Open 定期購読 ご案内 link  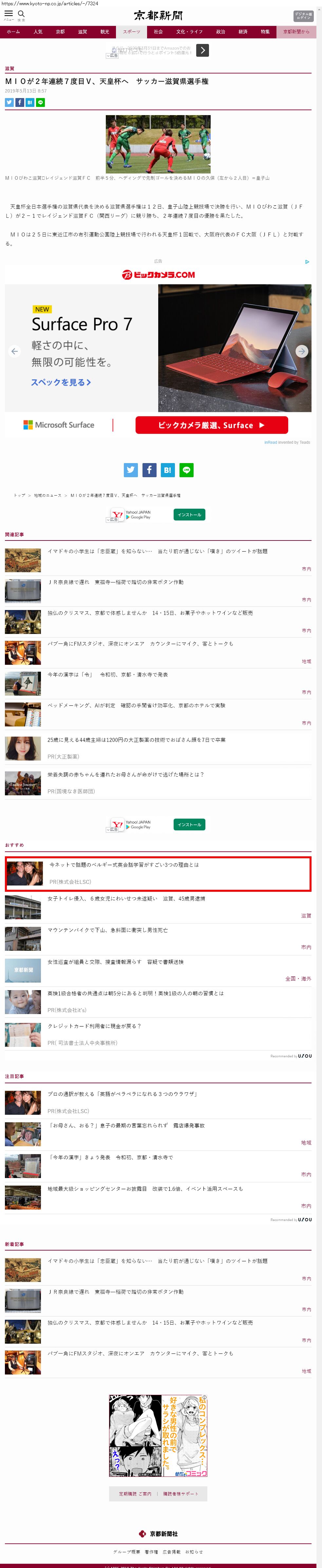tap(135, 1494)
